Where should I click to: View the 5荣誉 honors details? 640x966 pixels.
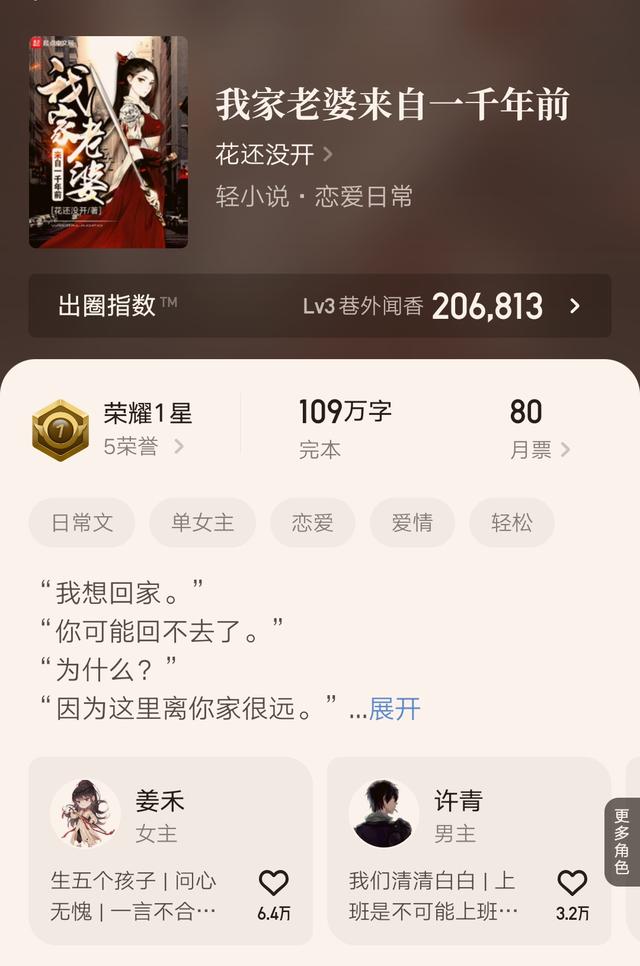point(143,447)
